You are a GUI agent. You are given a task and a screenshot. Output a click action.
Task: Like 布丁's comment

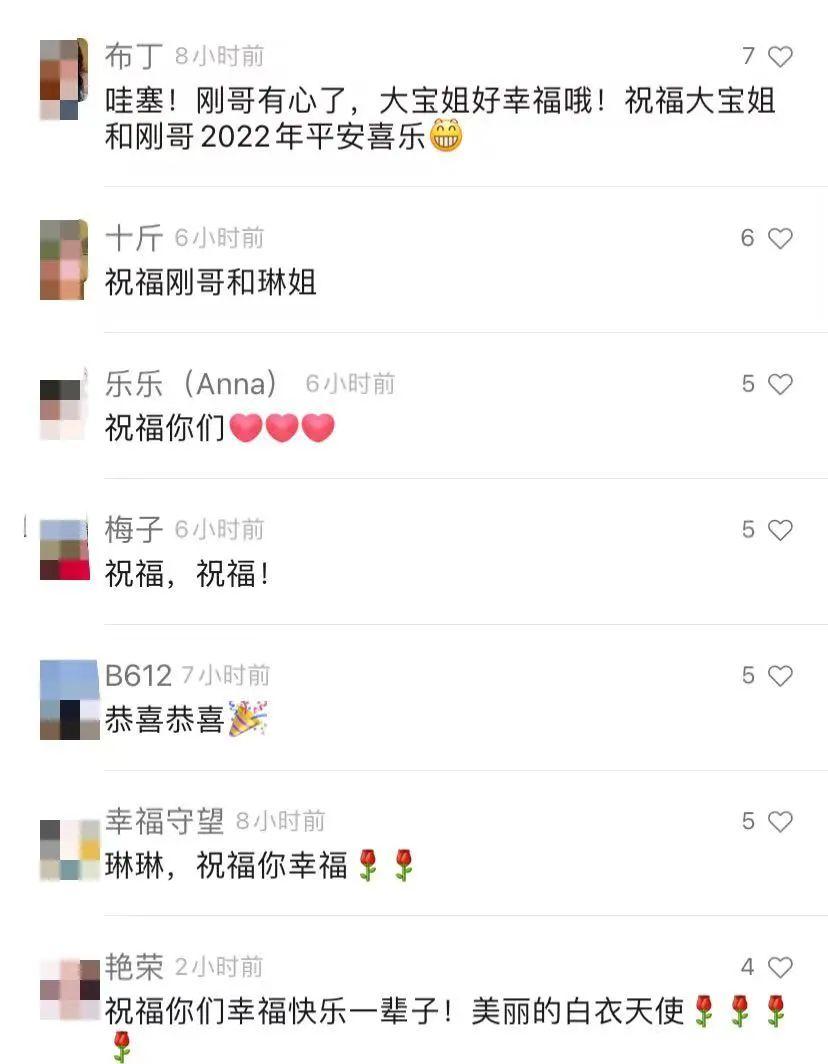[x=780, y=57]
